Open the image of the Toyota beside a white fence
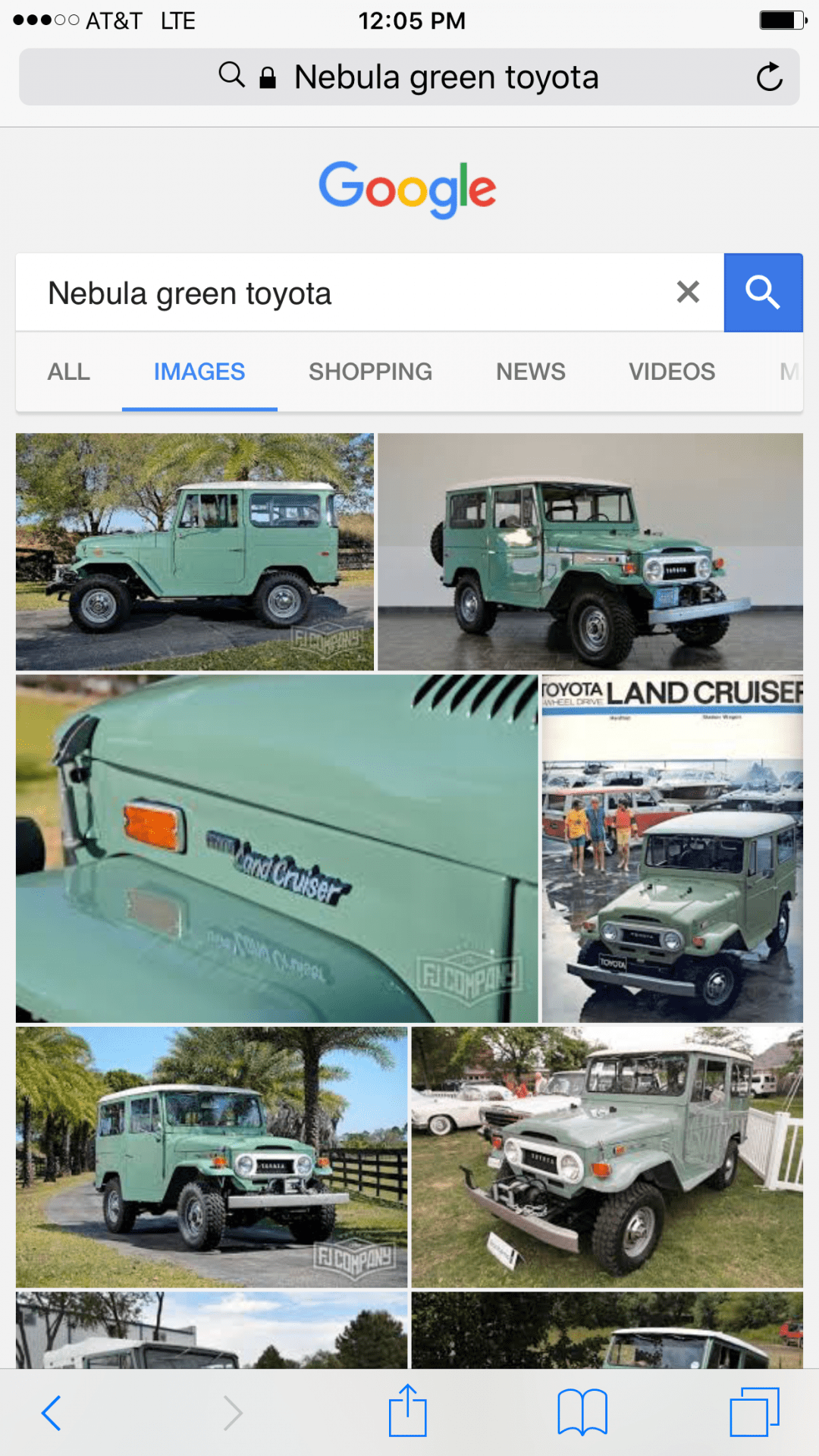The image size is (819, 1456). tap(607, 1157)
